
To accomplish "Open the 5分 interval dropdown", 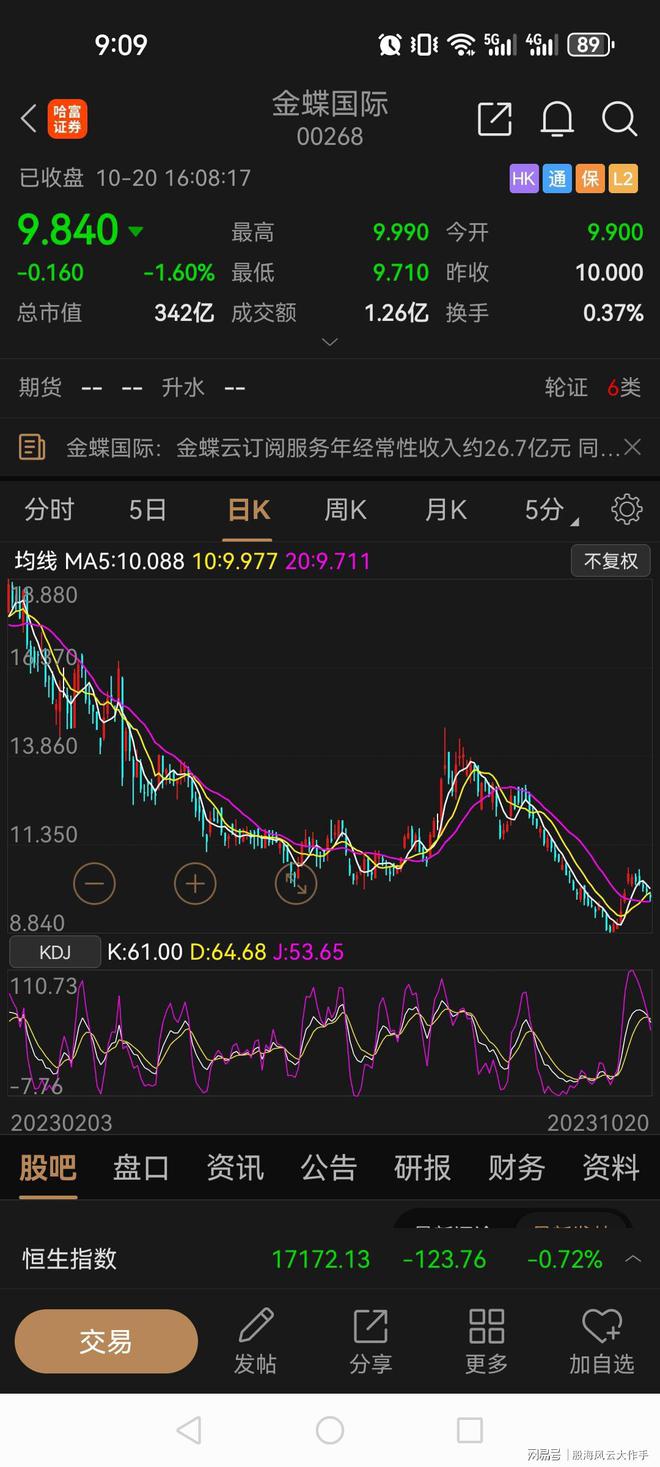I will point(550,510).
